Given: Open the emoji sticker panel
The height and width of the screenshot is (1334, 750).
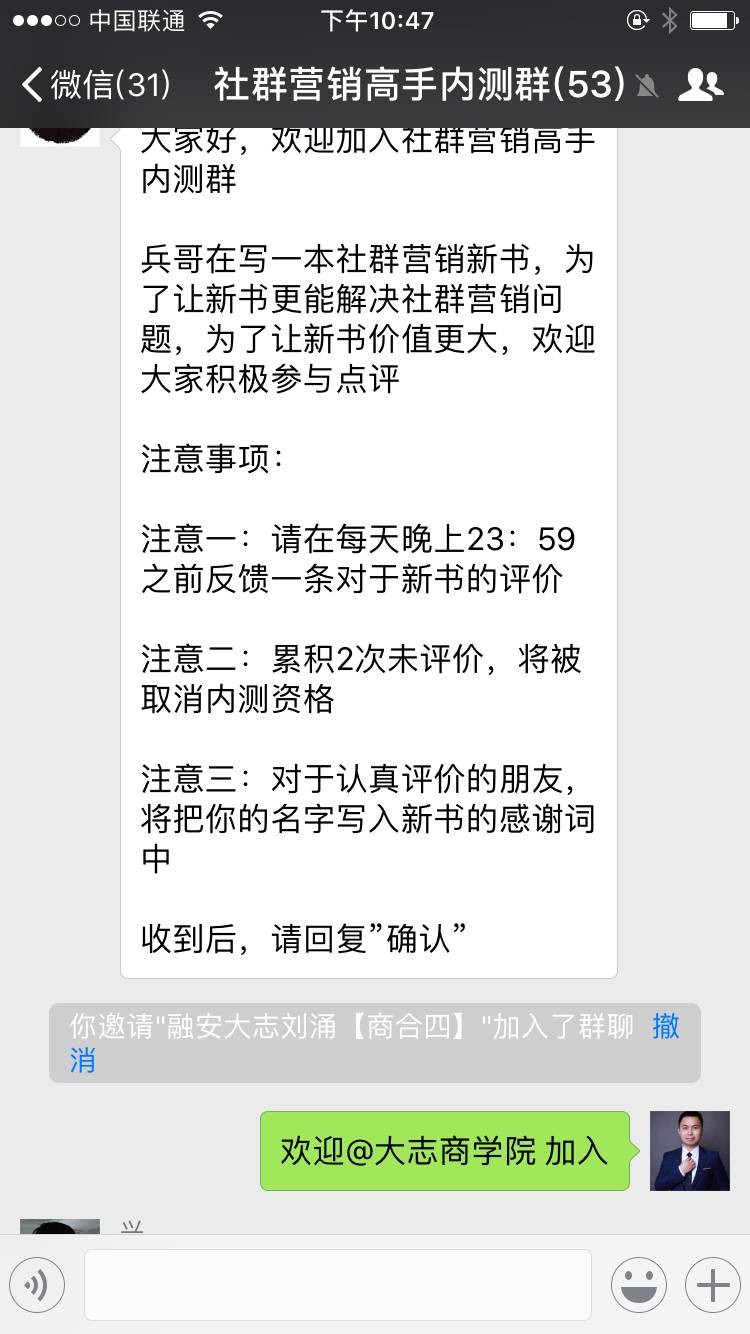Looking at the screenshot, I should pos(639,1285).
